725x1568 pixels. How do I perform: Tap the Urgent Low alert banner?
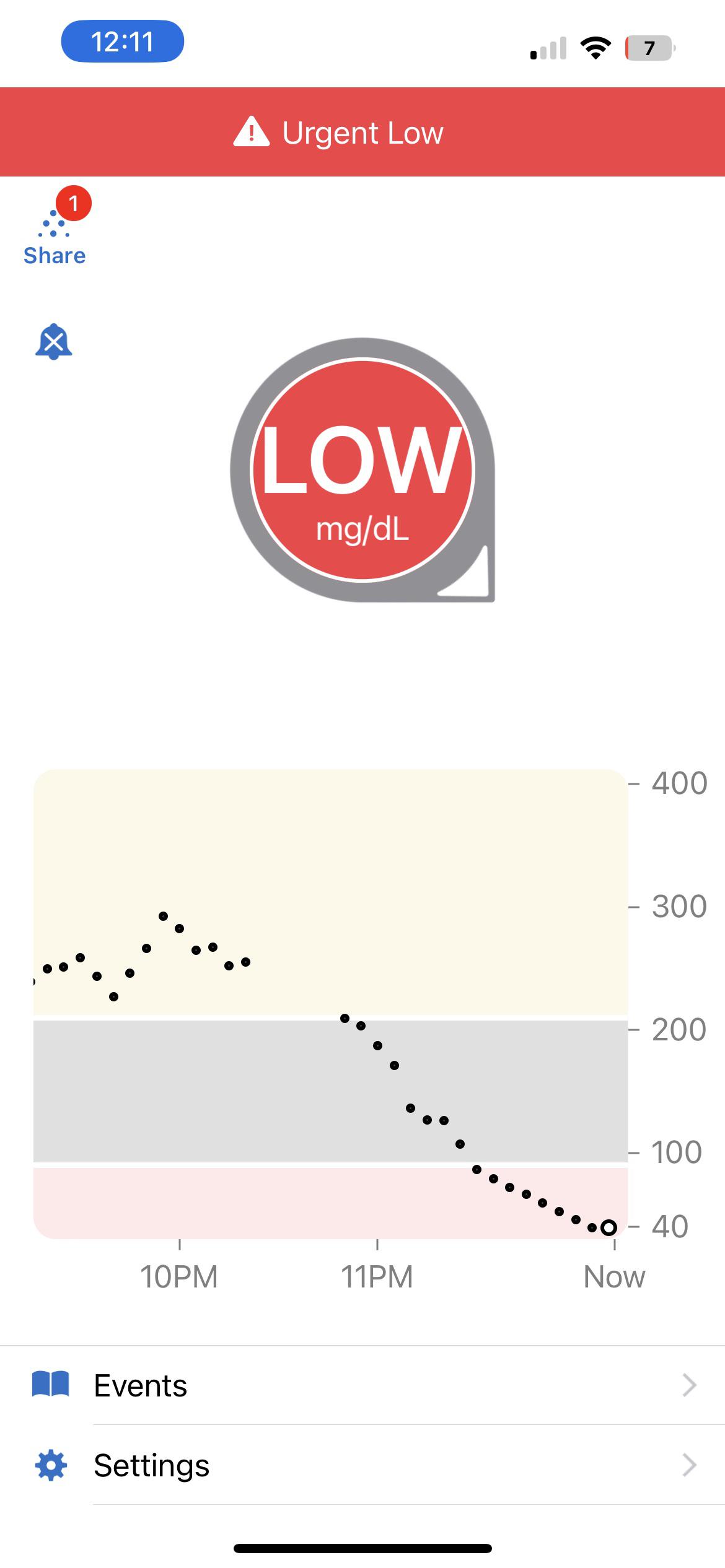pos(362,133)
